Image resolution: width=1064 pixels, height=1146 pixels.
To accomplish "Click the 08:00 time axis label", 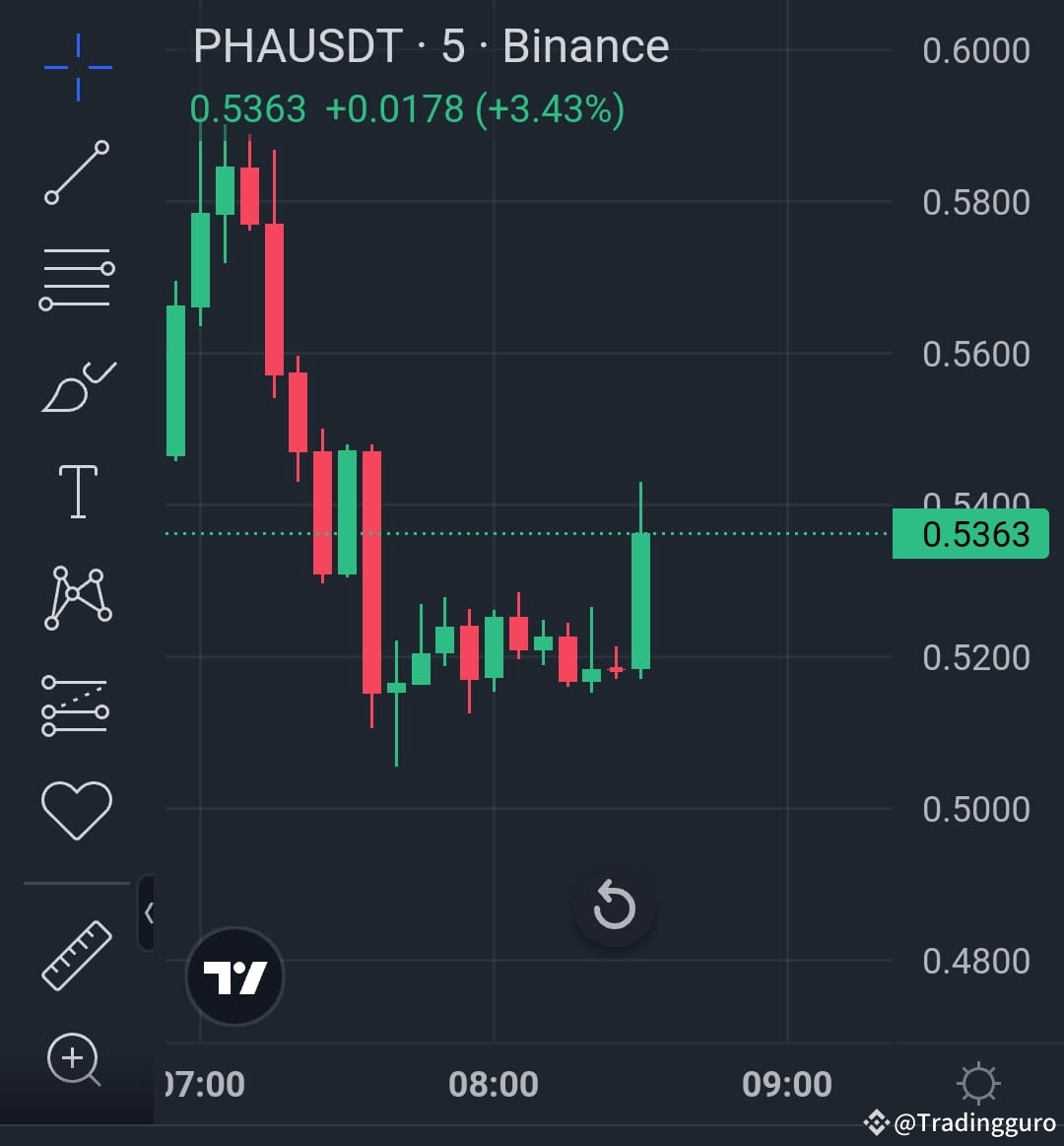I will click(496, 1082).
